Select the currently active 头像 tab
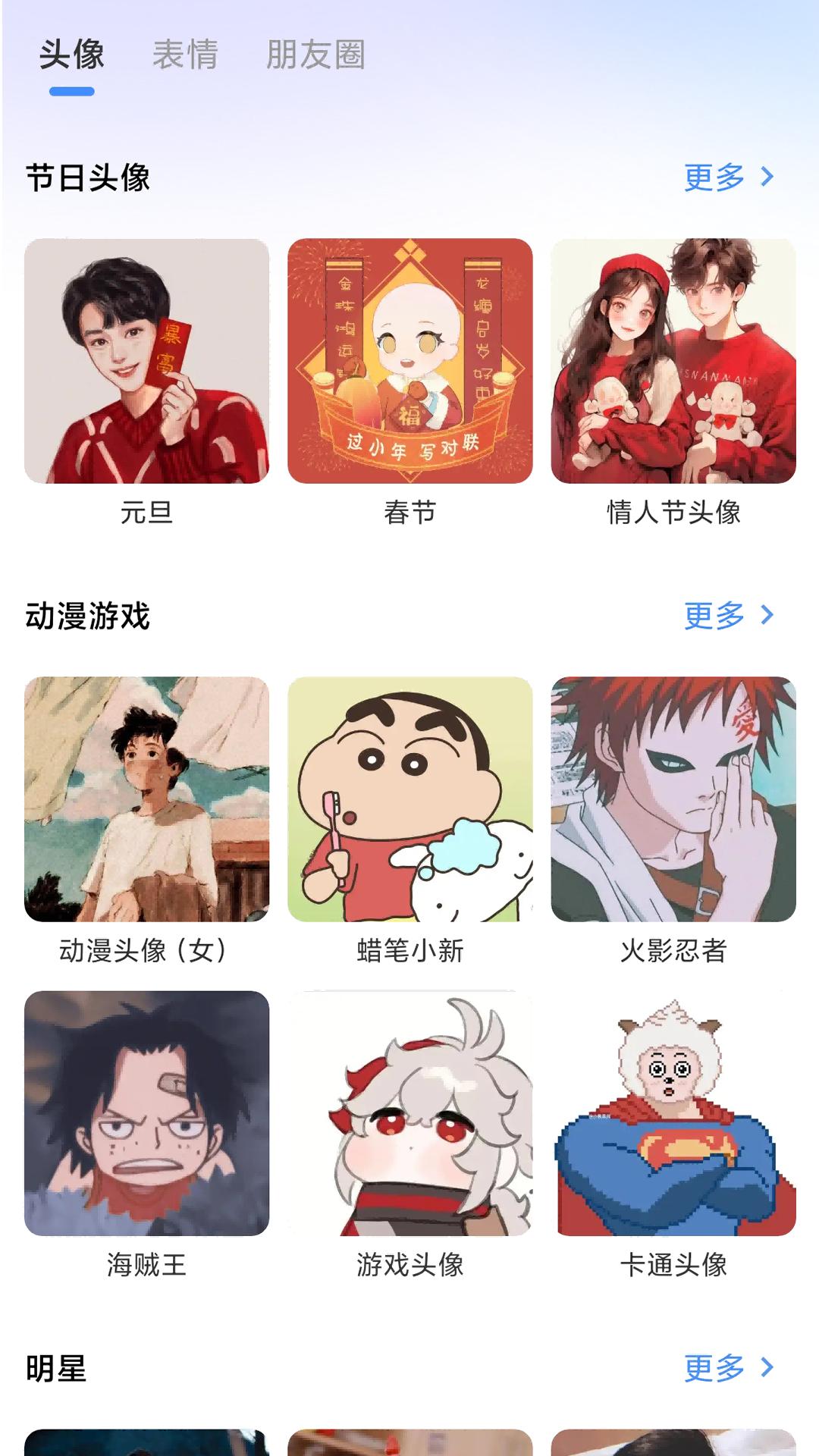 point(72,53)
